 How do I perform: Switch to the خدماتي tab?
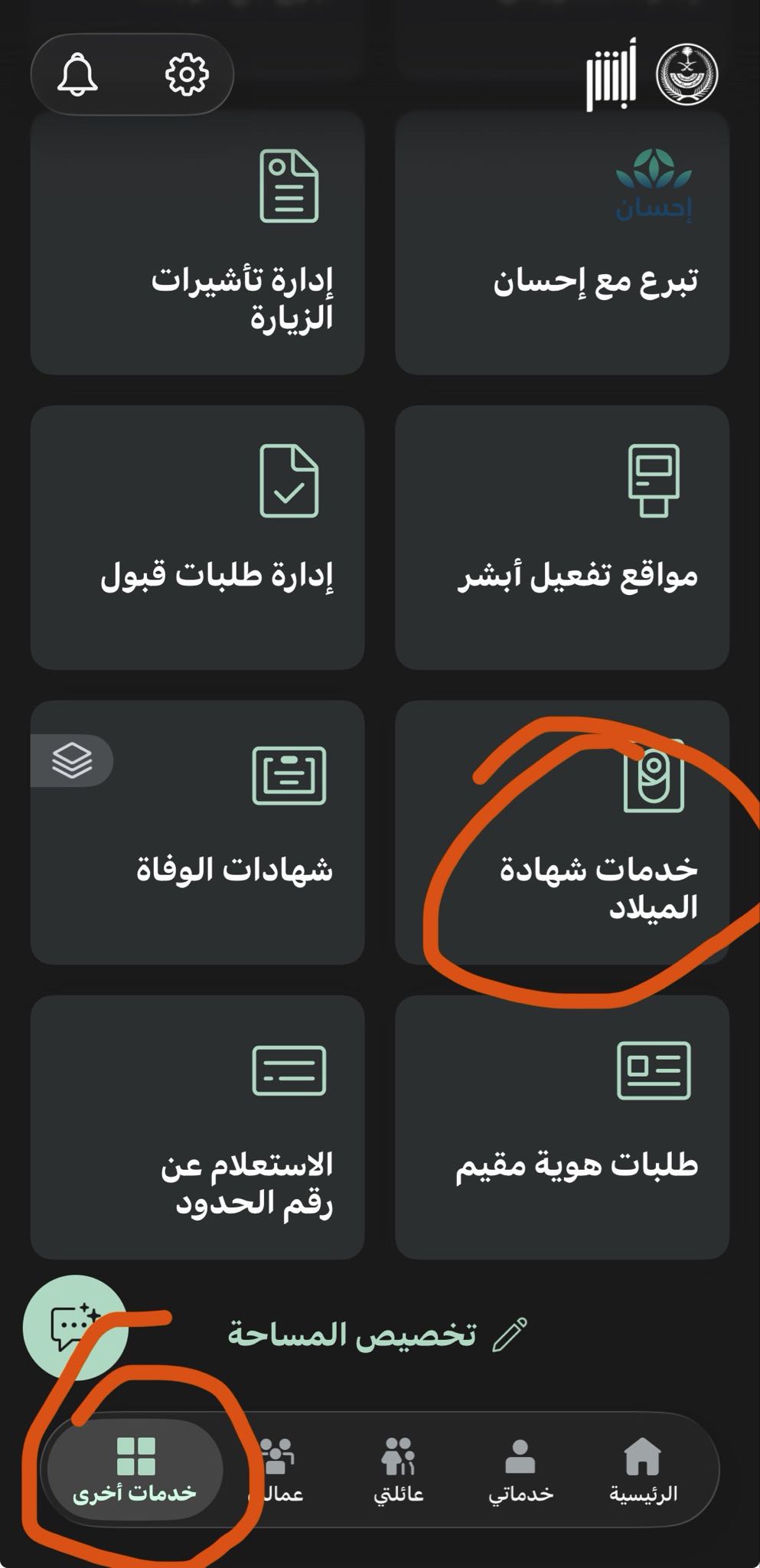(x=520, y=1470)
